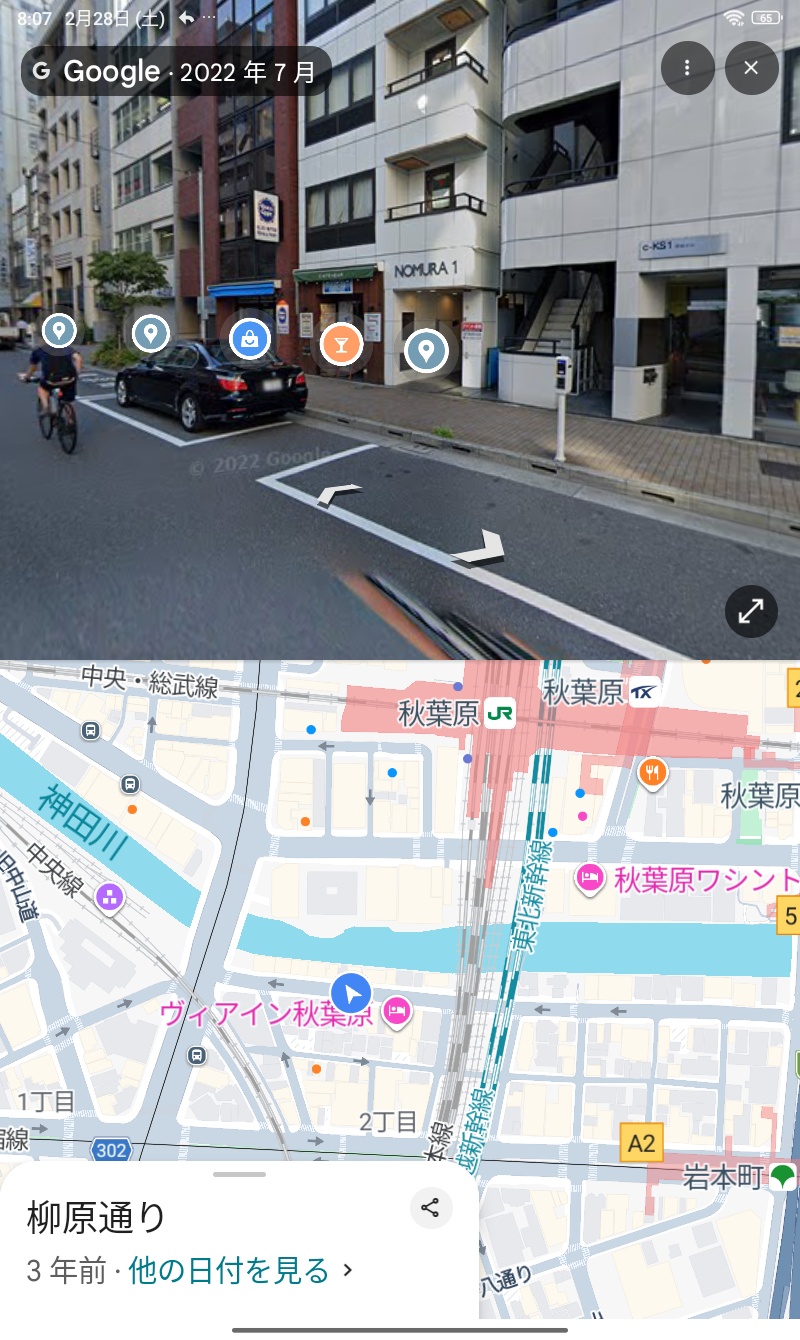Open the Street View overflow menu
This screenshot has width=800, height=1340.
click(x=687, y=68)
